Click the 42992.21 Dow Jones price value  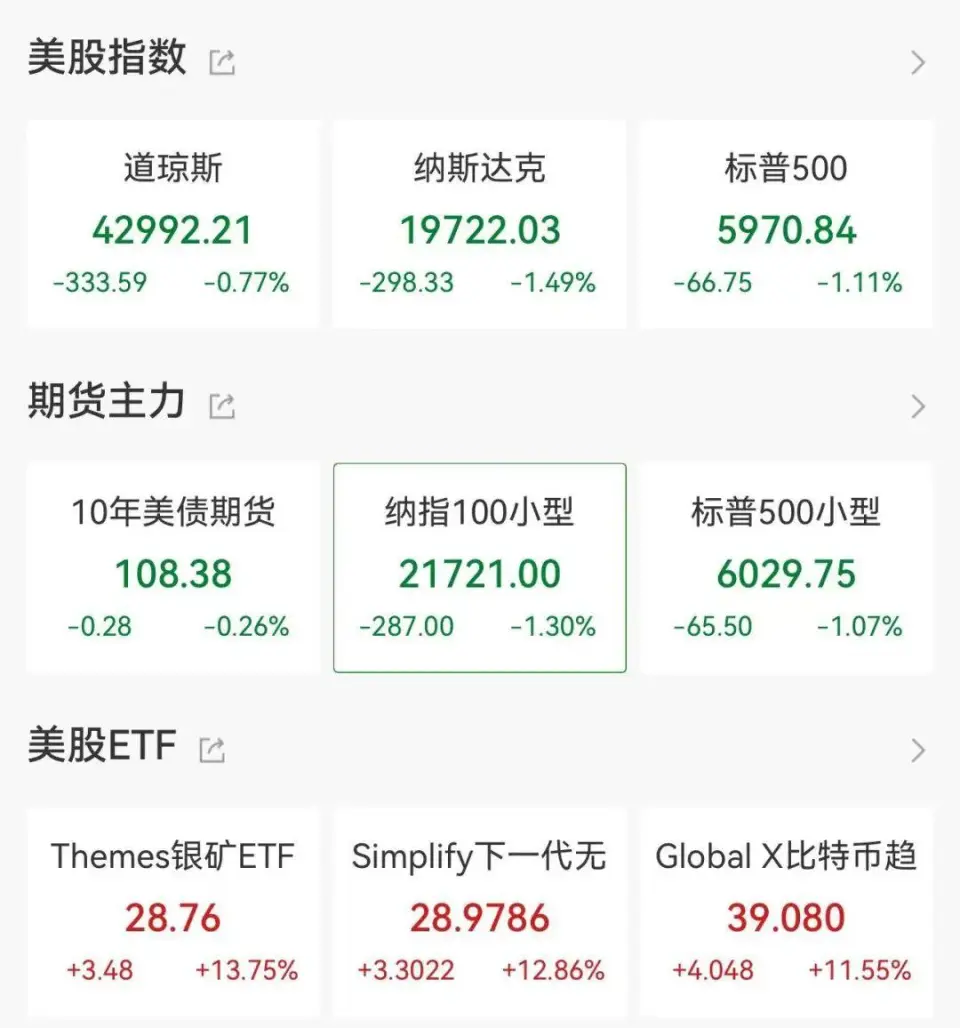click(172, 229)
